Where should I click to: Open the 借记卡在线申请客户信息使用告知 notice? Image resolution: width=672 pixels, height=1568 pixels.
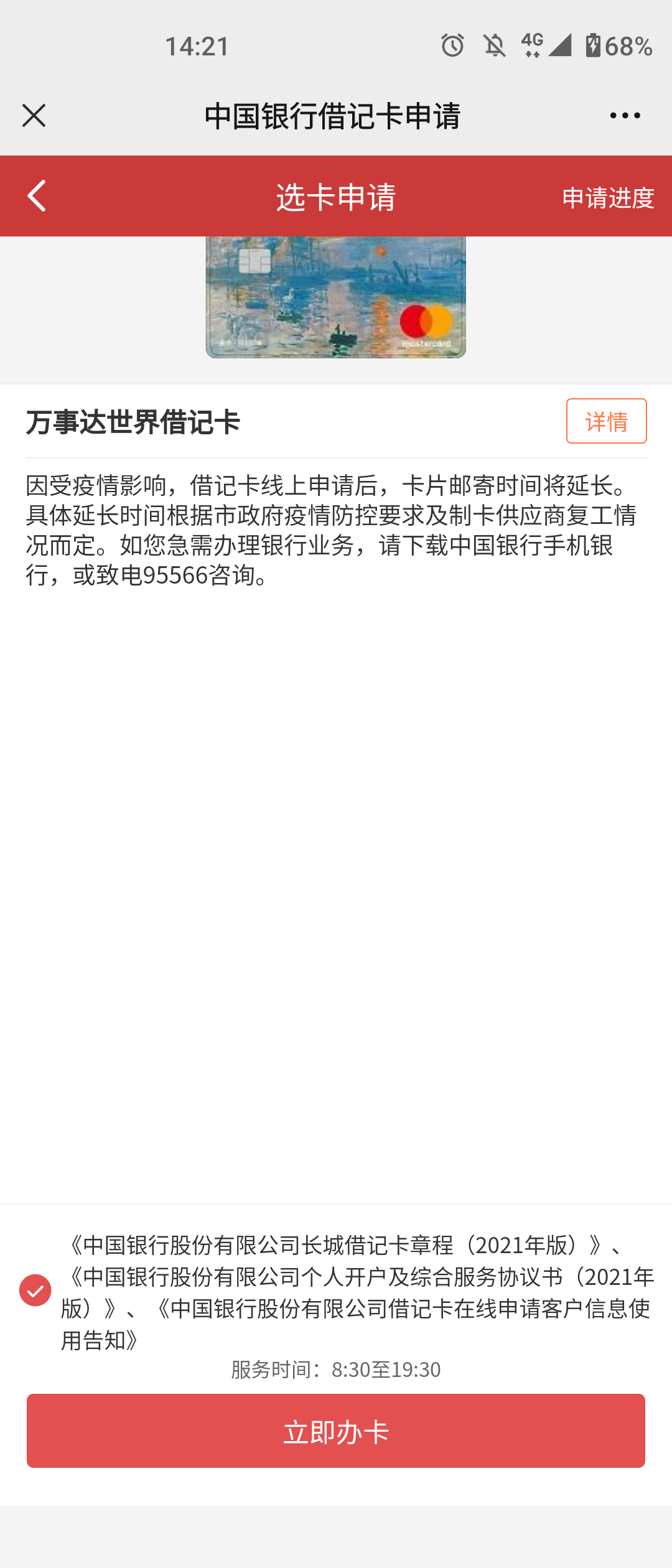point(398,1309)
